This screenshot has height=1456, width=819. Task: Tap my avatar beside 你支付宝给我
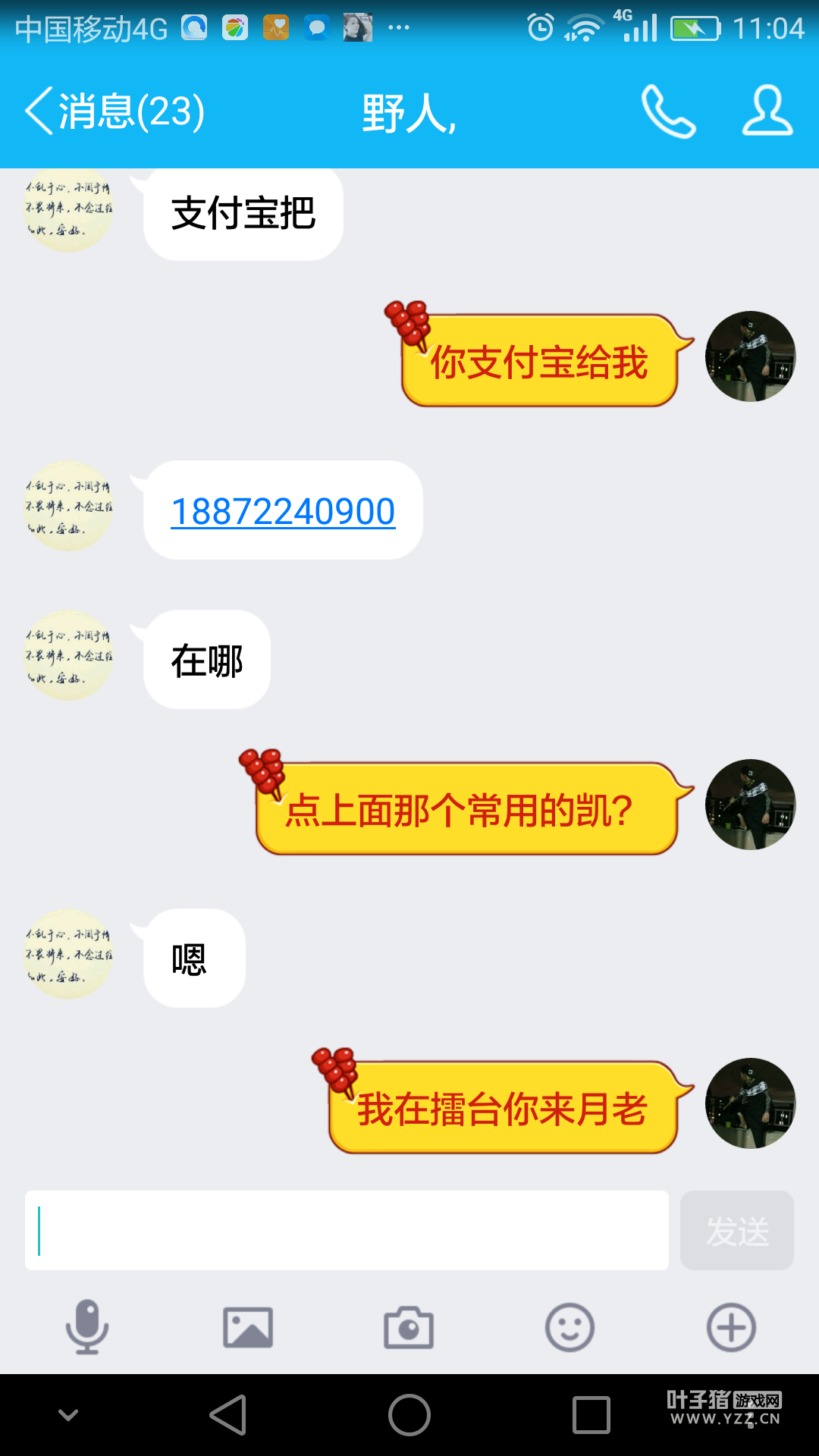pyautogui.click(x=751, y=356)
